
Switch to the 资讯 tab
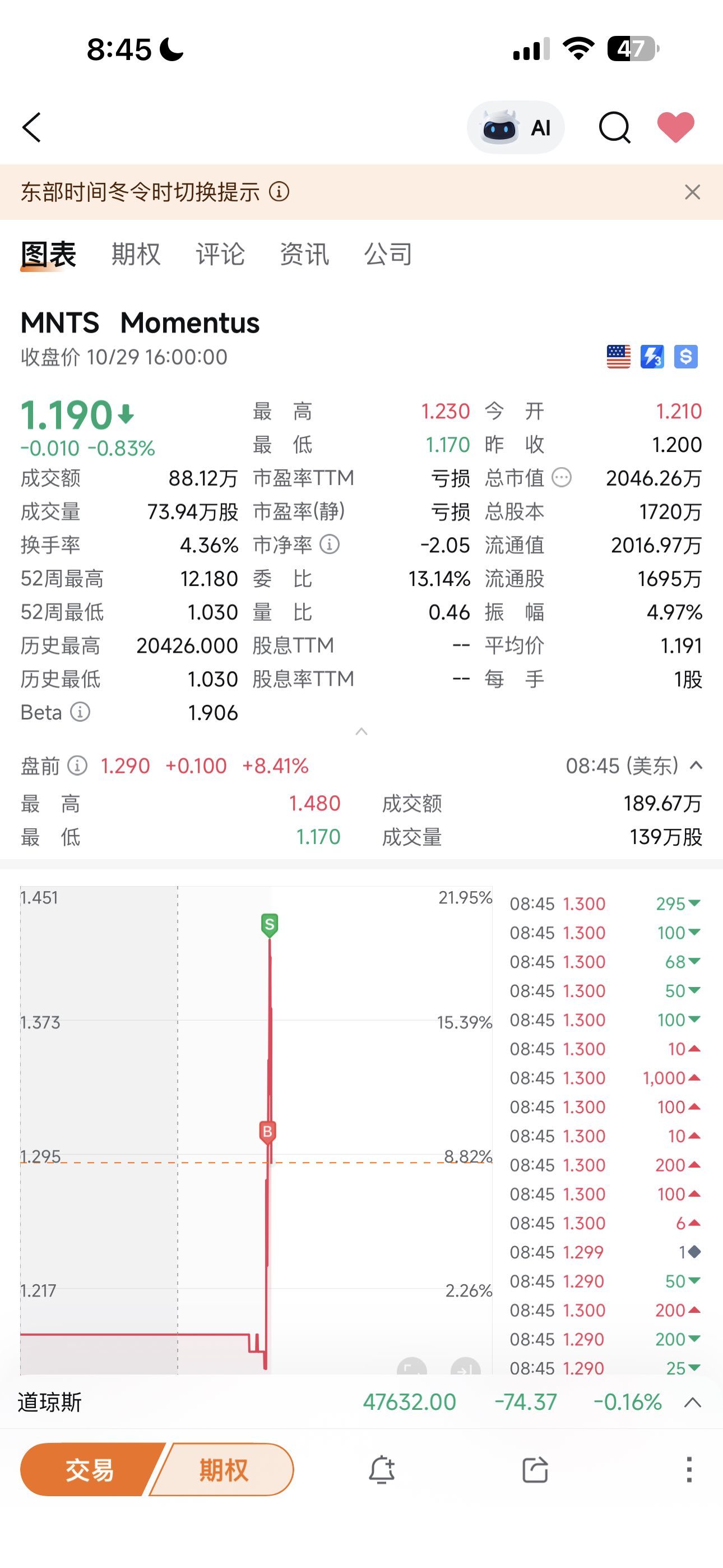pos(304,254)
